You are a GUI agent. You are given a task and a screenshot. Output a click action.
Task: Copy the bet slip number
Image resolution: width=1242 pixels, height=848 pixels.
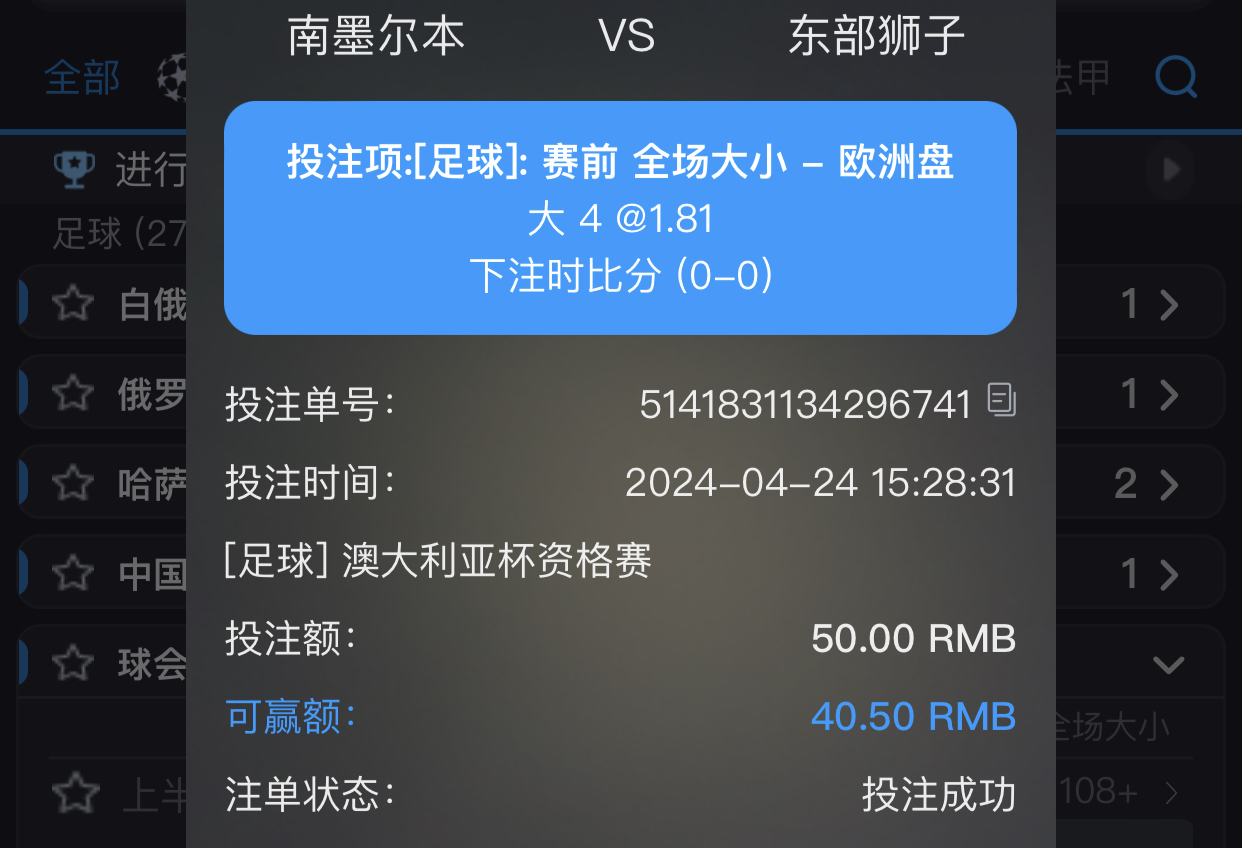click(1001, 401)
